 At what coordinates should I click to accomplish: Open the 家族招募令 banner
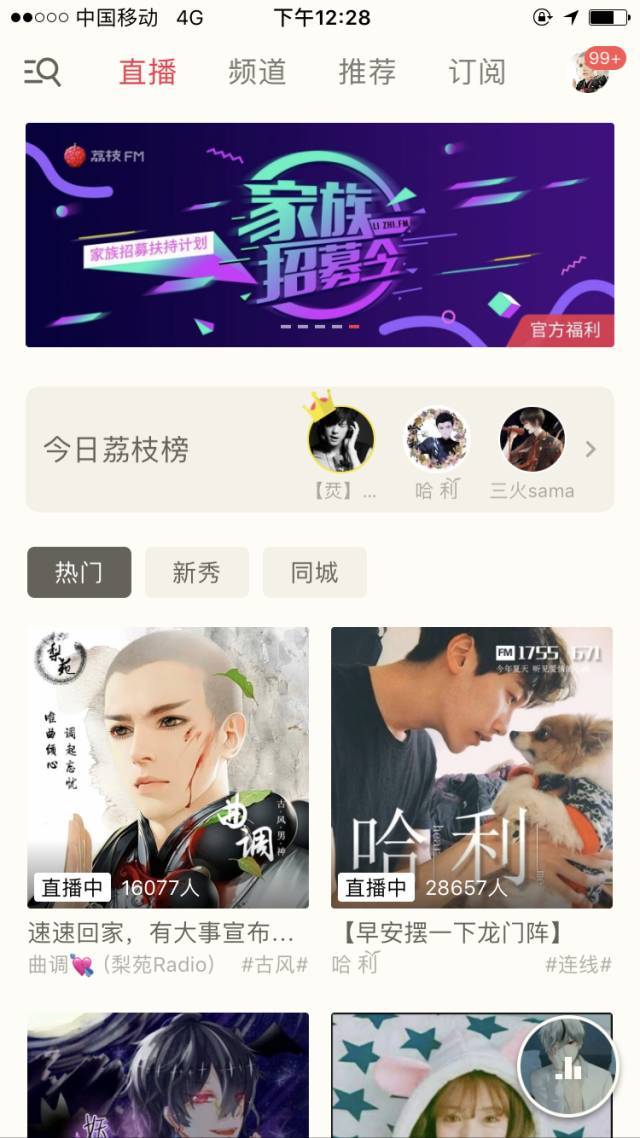click(x=320, y=235)
